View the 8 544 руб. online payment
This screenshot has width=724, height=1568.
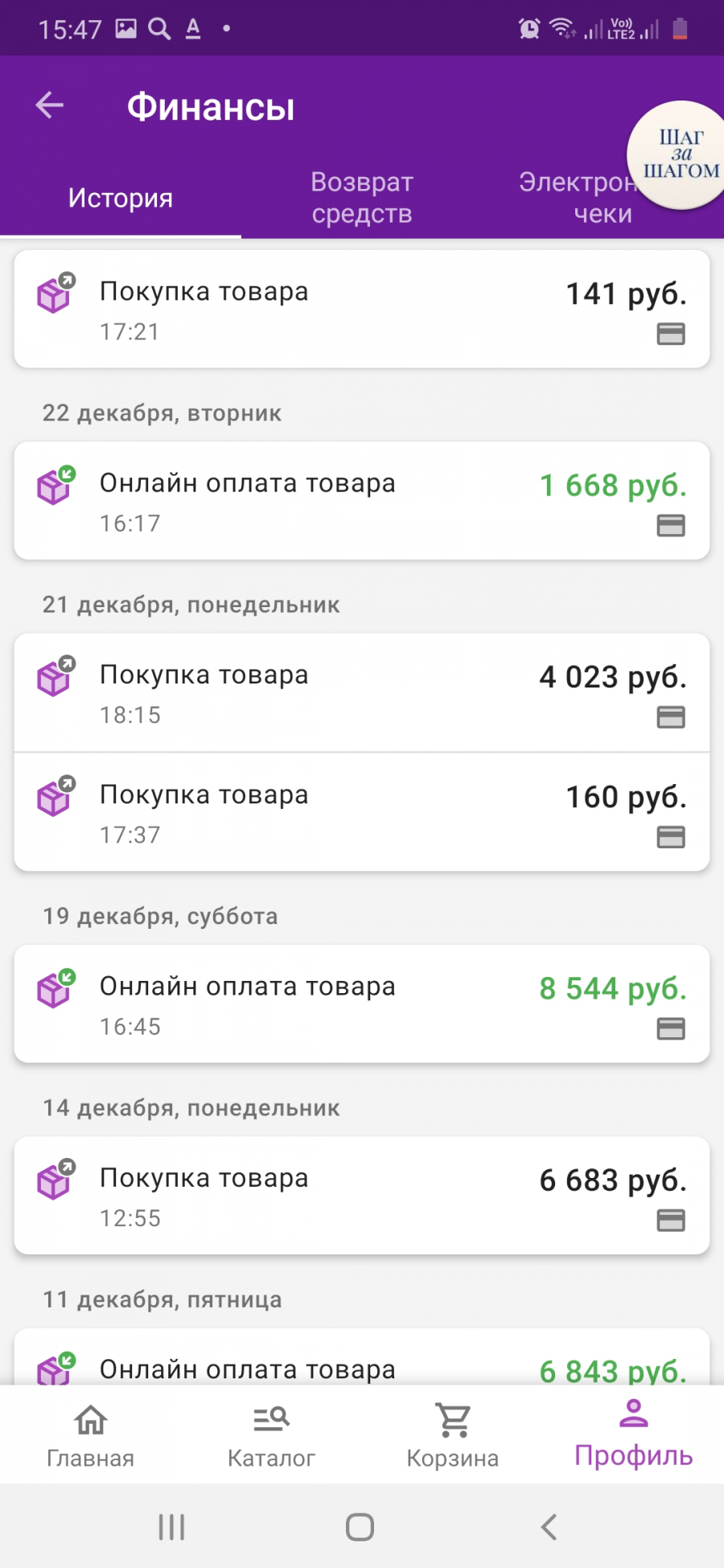click(362, 1004)
